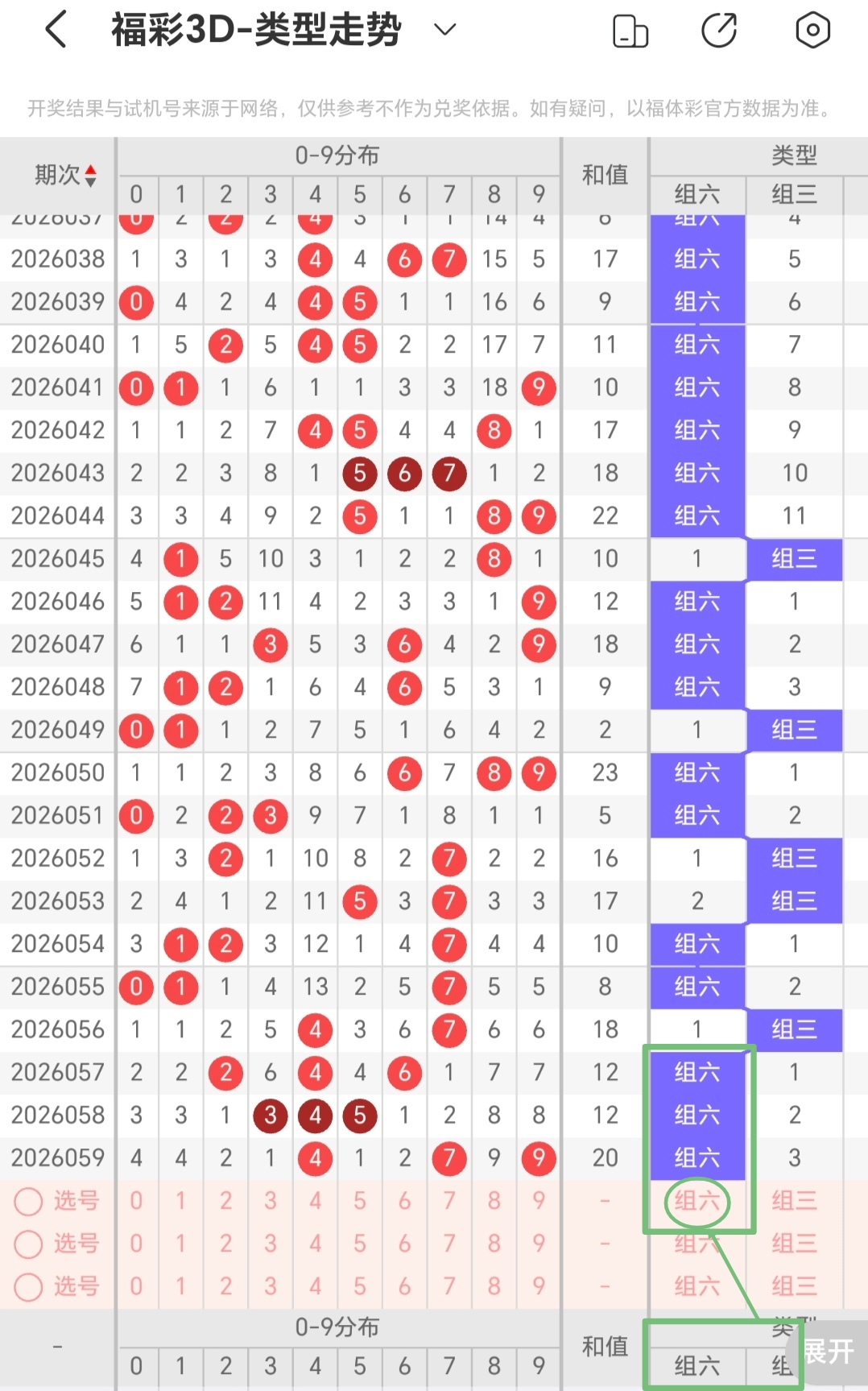Pick number 9 in third 选号 row
Image resolution: width=868 pixels, height=1391 pixels.
pyautogui.click(x=538, y=1286)
